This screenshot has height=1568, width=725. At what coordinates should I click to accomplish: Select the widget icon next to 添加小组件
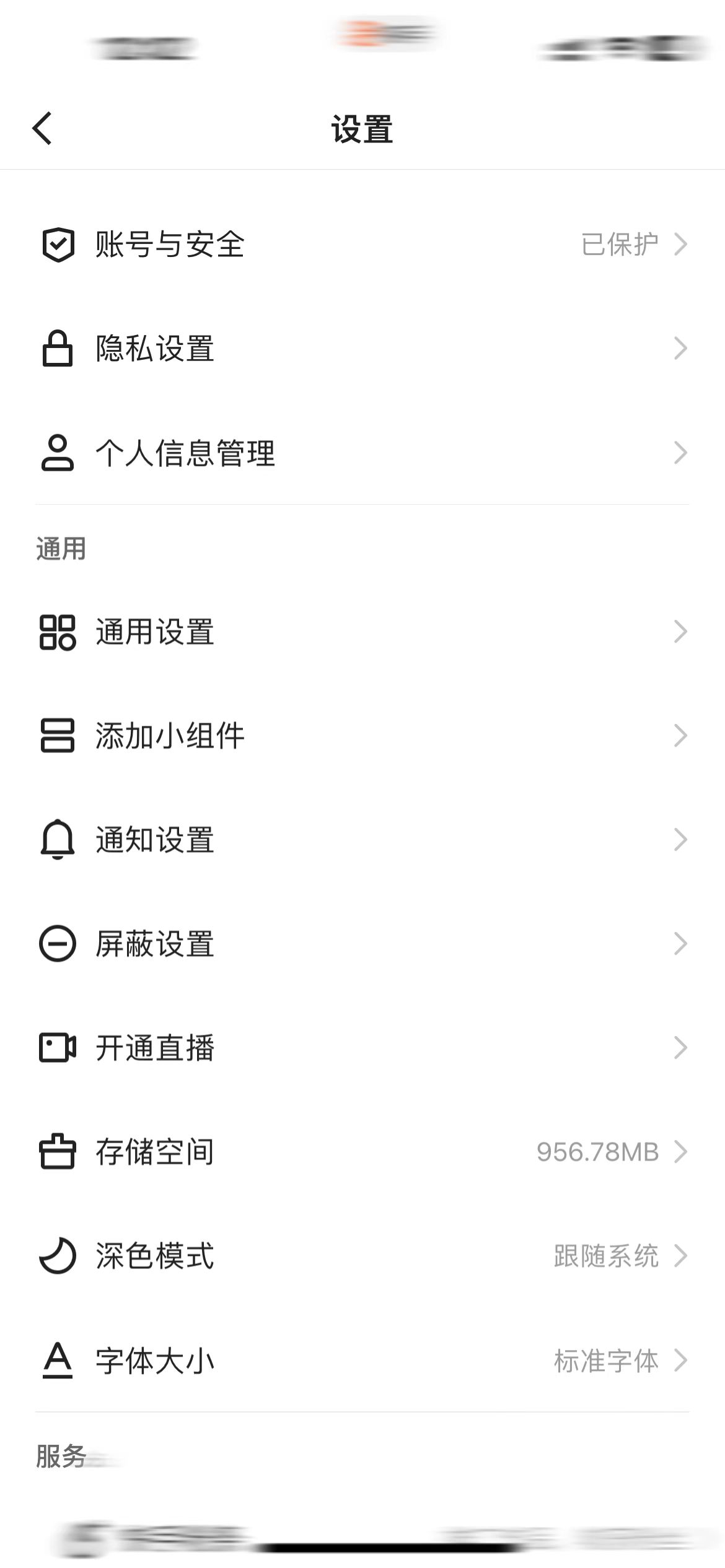point(58,735)
